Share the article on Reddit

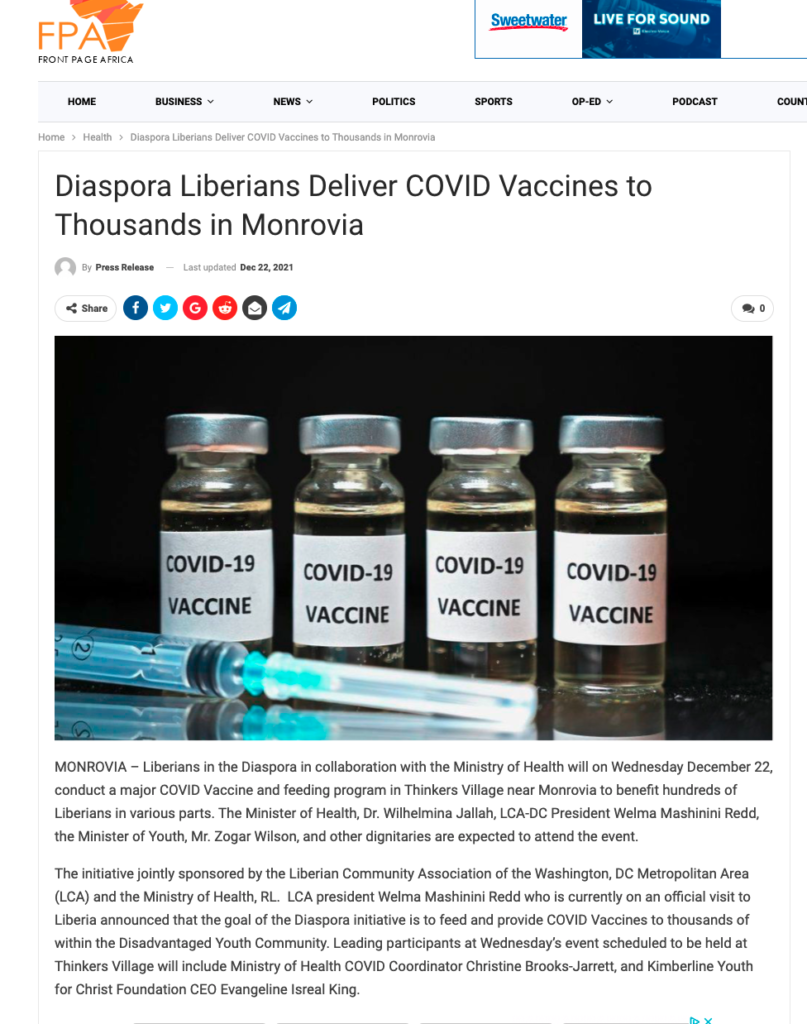tap(225, 308)
